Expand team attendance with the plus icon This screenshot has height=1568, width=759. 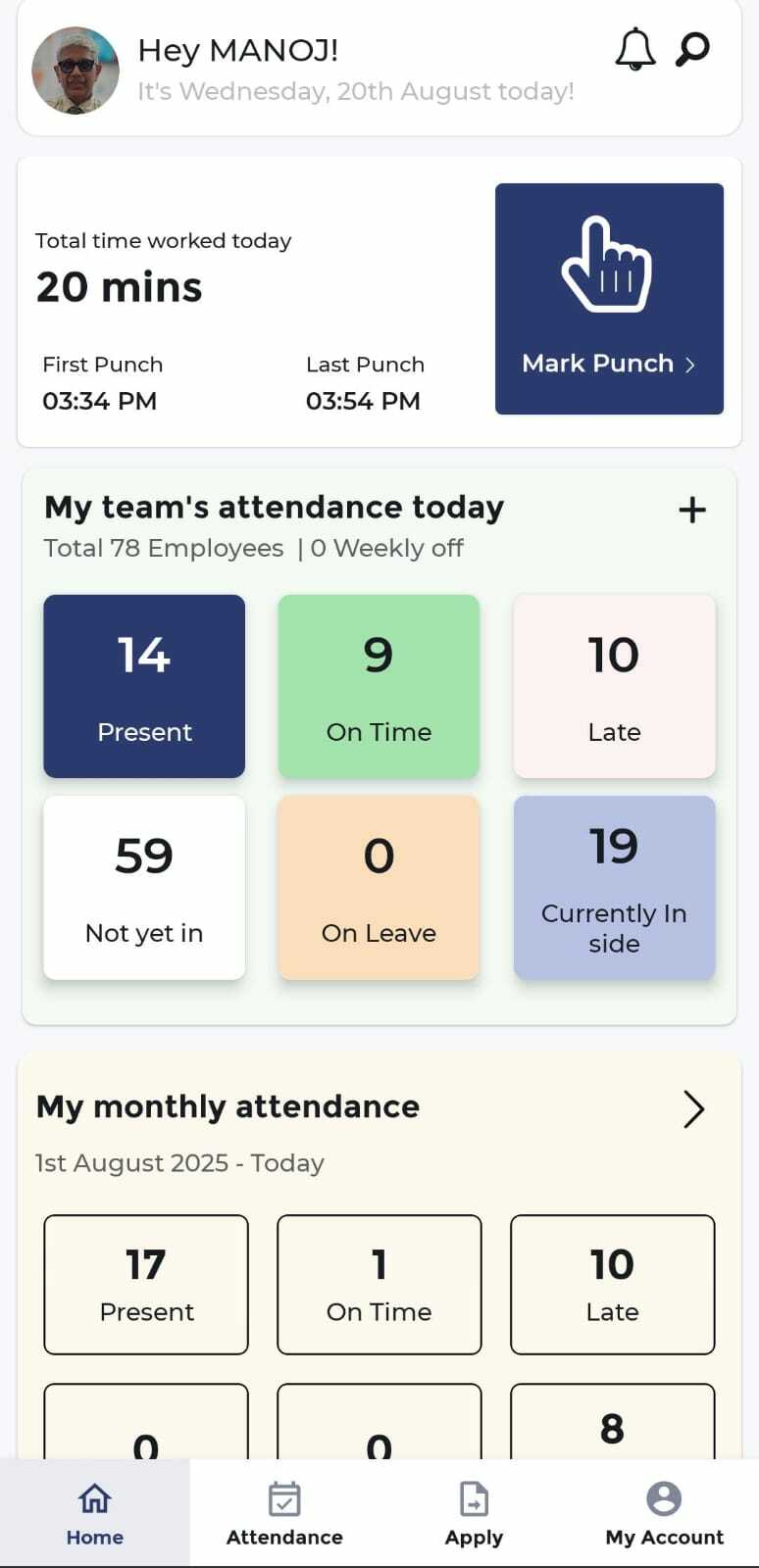692,510
